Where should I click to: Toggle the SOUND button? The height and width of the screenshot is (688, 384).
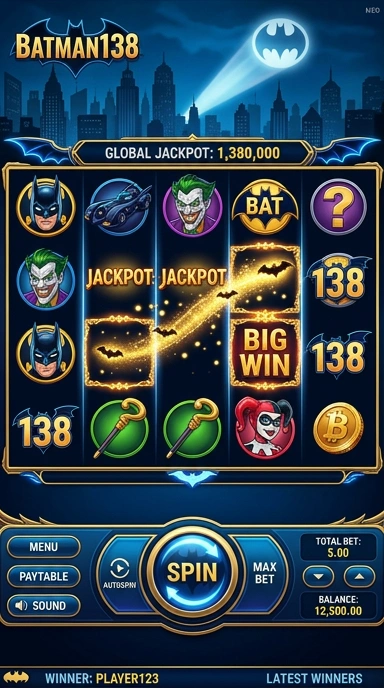click(x=43, y=606)
